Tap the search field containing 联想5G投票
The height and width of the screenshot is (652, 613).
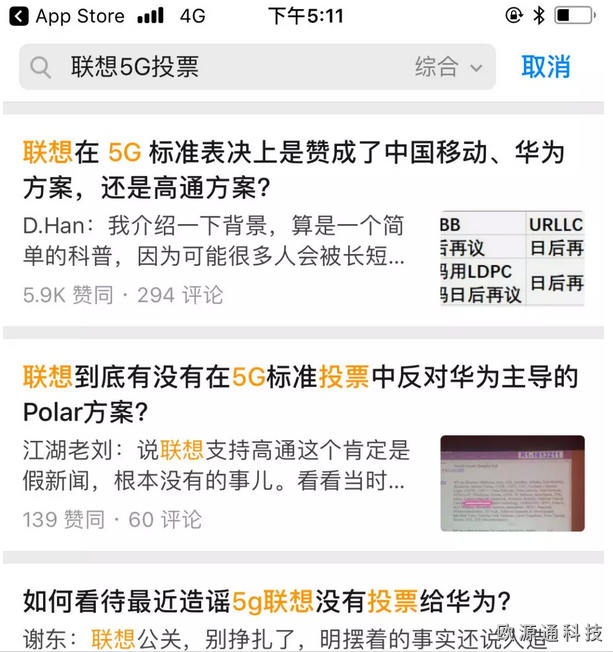(x=230, y=67)
